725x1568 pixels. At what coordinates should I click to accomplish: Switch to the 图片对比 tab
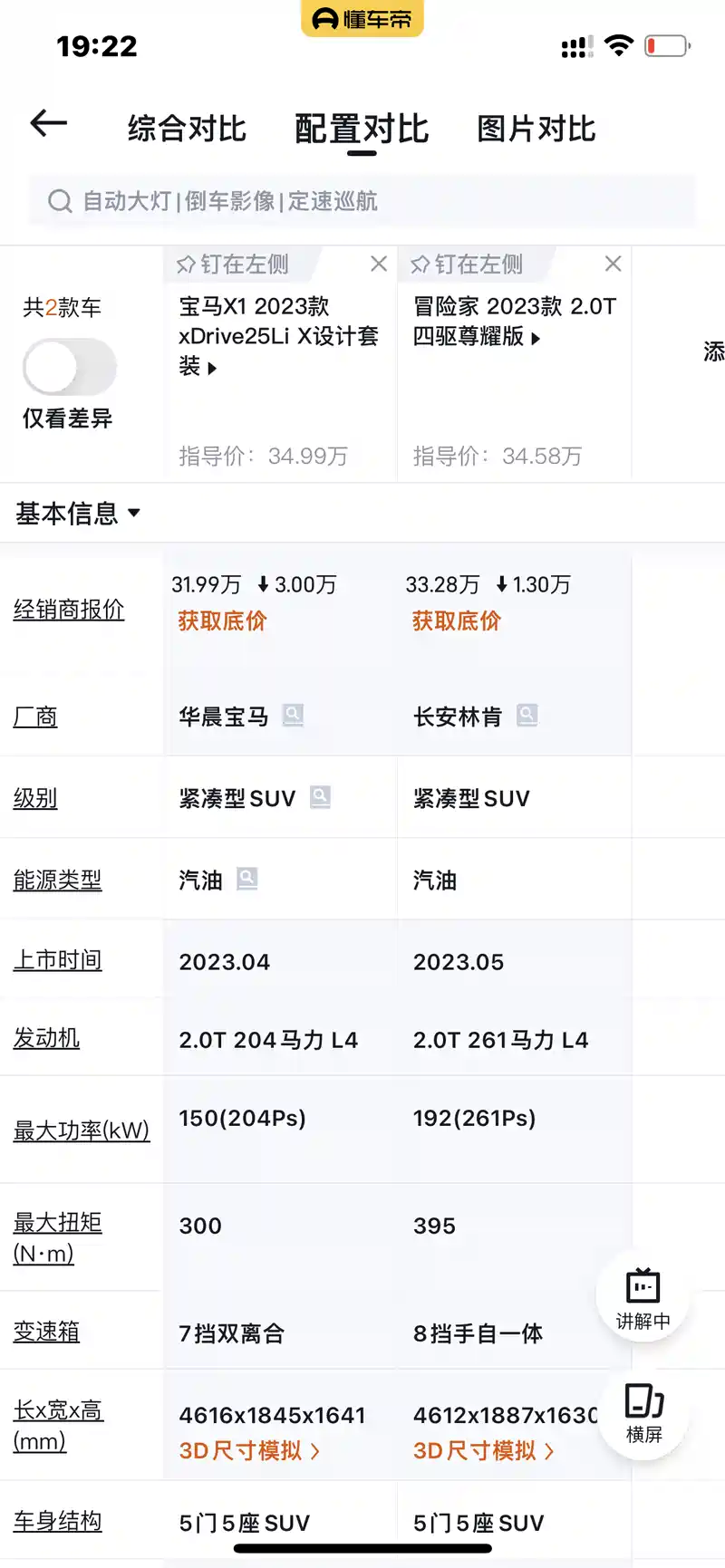click(536, 129)
